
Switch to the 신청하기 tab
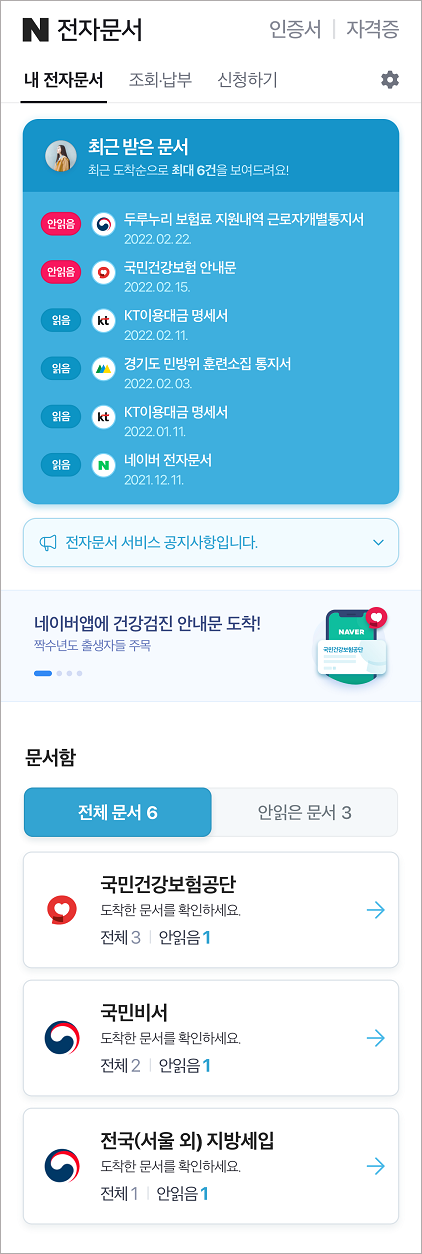[x=247, y=80]
